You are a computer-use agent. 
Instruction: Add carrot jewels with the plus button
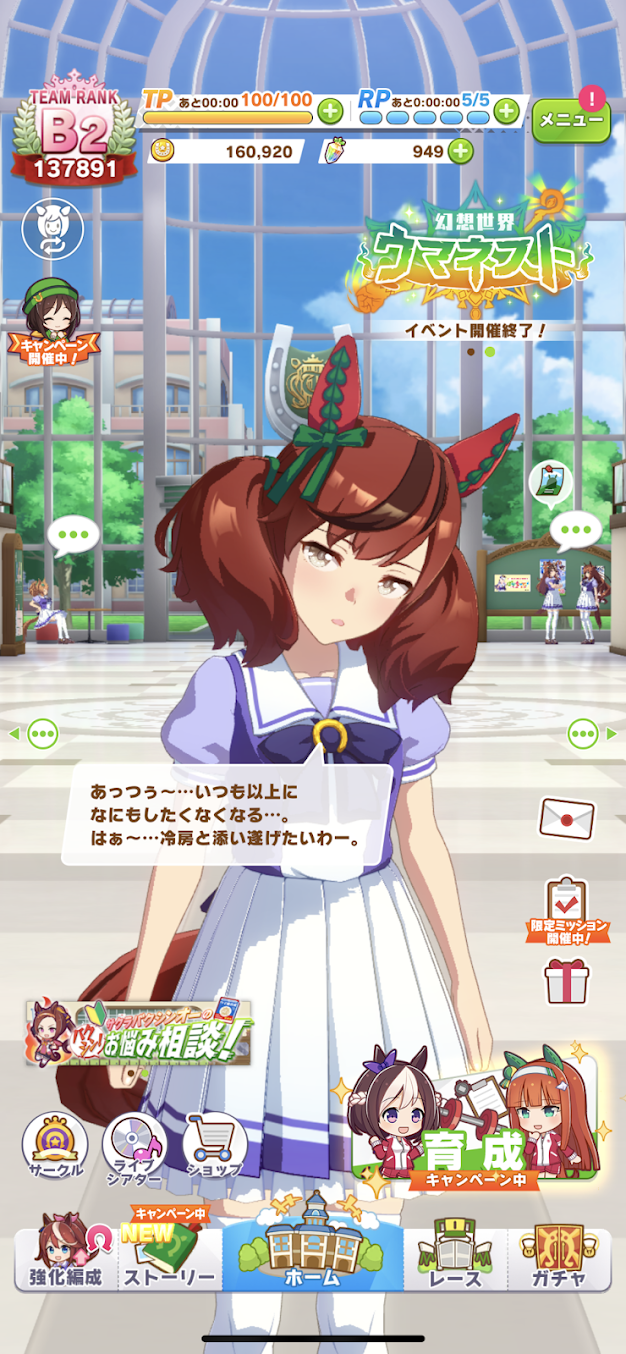pos(460,151)
